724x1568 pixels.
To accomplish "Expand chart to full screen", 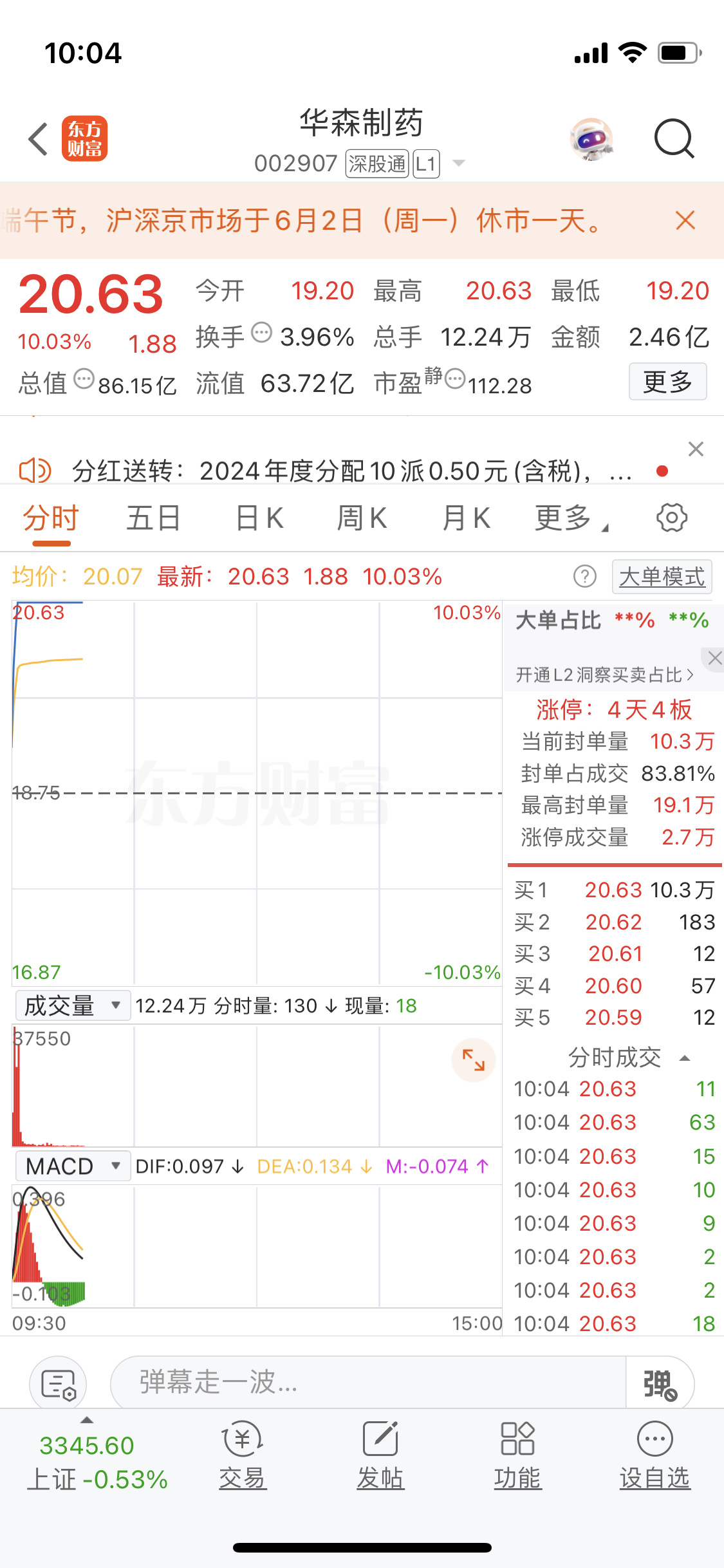I will [x=473, y=1059].
